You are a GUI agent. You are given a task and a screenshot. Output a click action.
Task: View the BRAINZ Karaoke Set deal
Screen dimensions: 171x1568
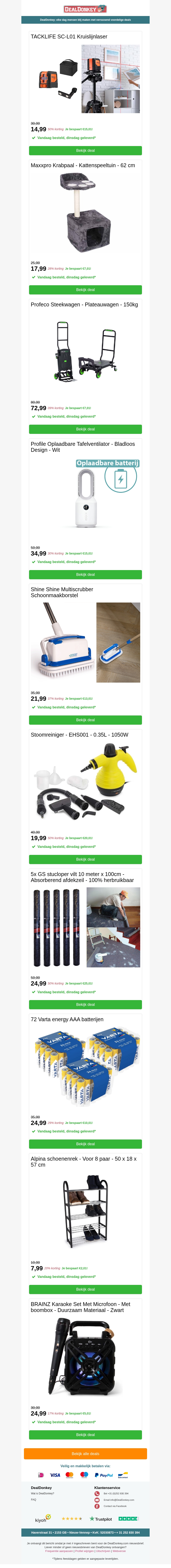point(85,1435)
